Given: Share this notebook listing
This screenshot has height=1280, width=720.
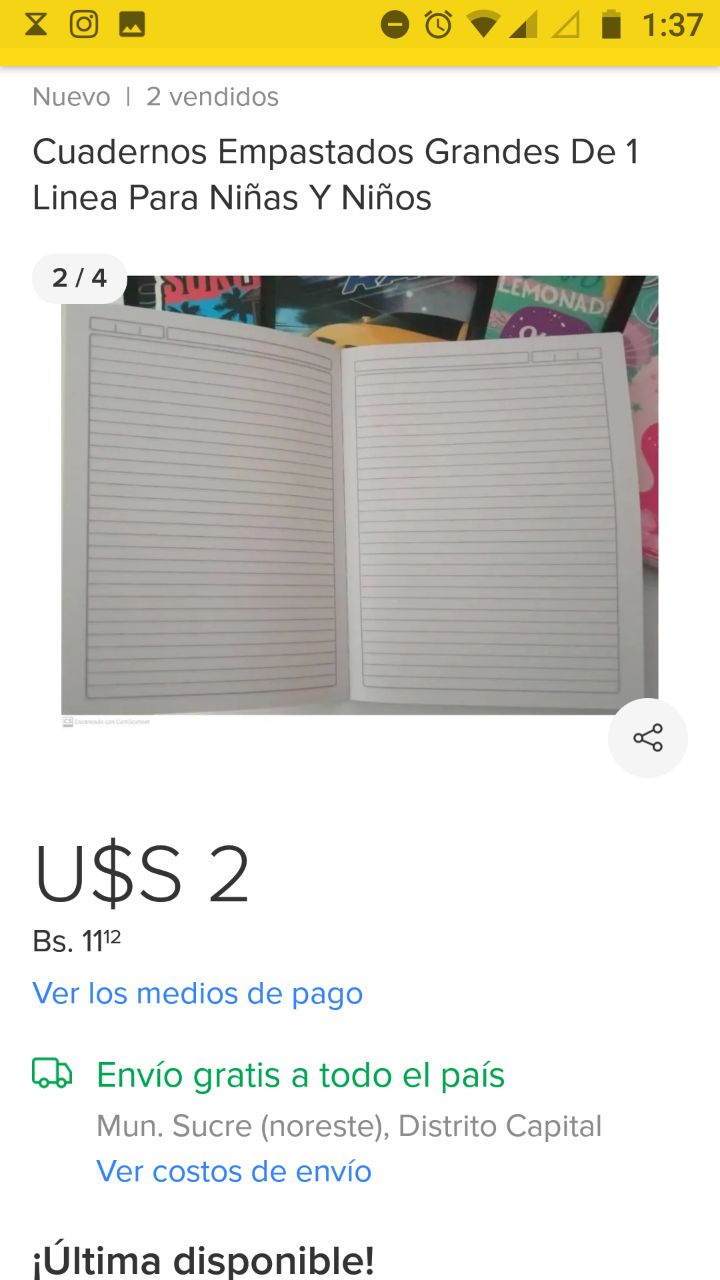Looking at the screenshot, I should point(647,738).
